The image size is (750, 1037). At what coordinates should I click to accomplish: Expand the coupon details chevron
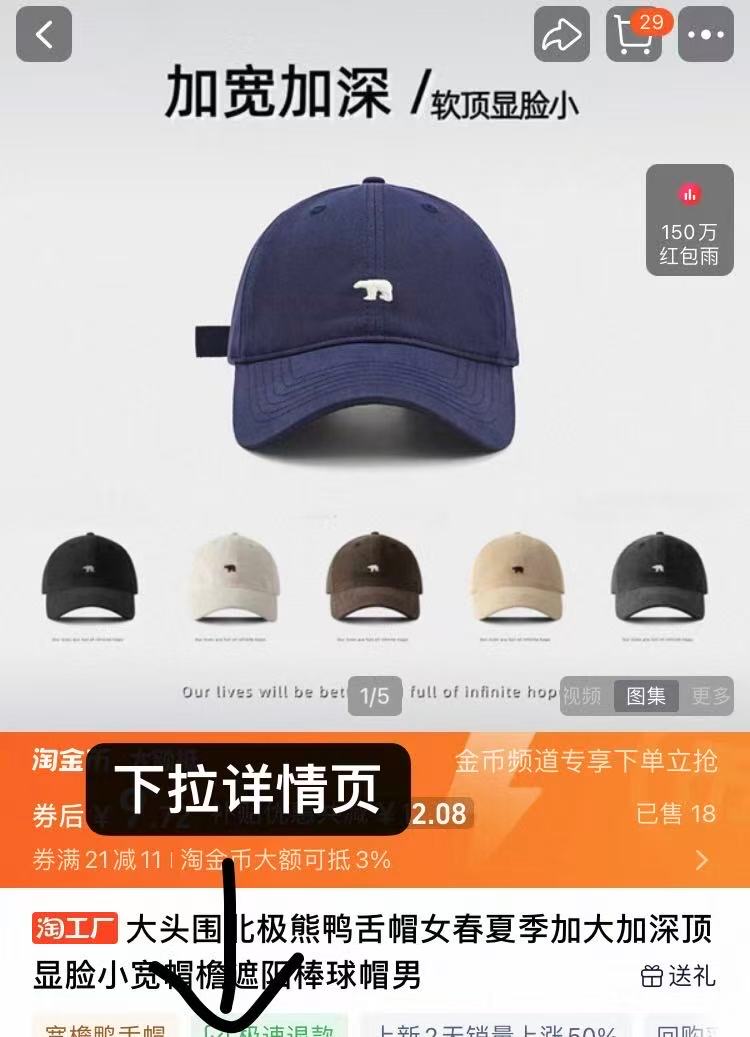tap(702, 860)
